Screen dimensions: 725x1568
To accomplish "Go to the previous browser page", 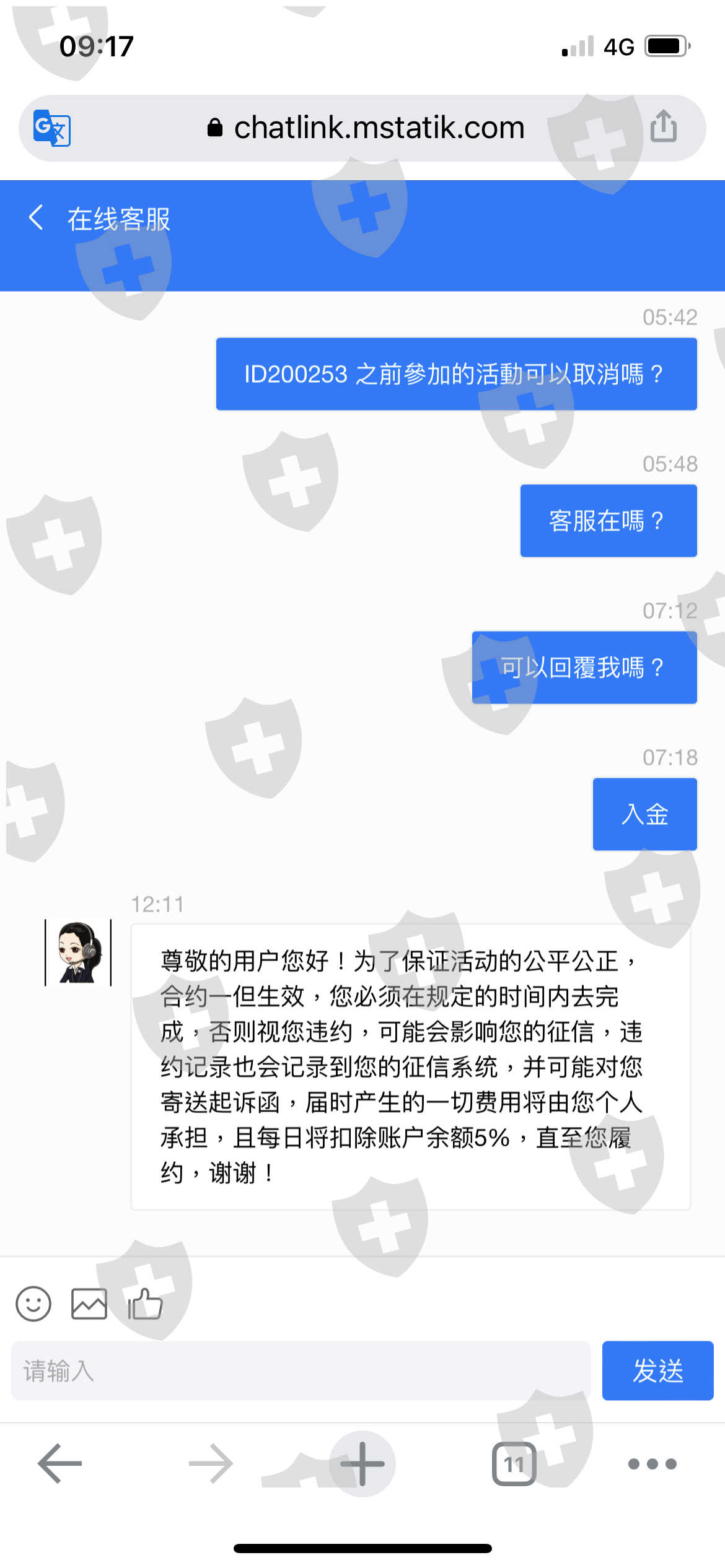I will [x=60, y=1463].
